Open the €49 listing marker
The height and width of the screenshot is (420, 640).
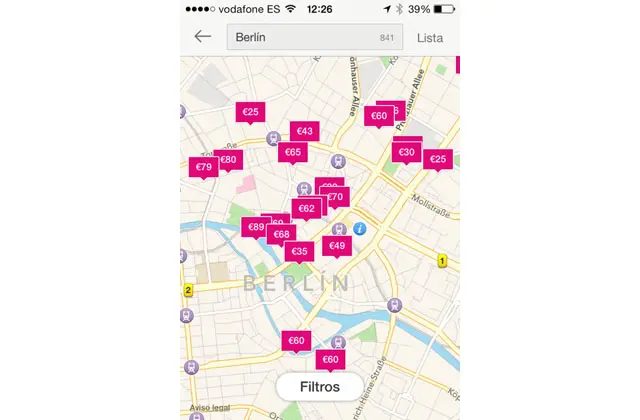337,245
